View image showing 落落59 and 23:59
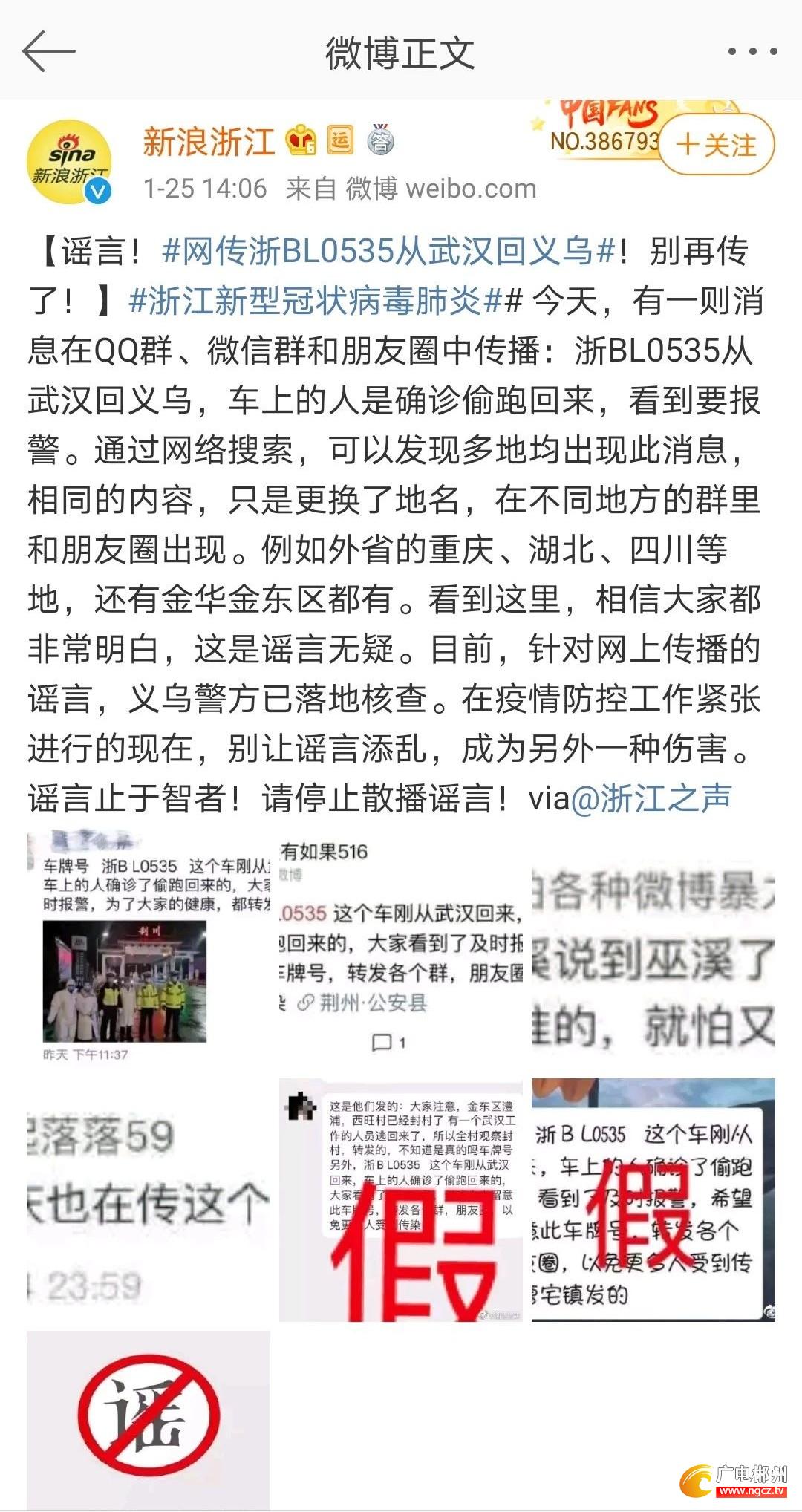802x1512 pixels. (x=149, y=1200)
